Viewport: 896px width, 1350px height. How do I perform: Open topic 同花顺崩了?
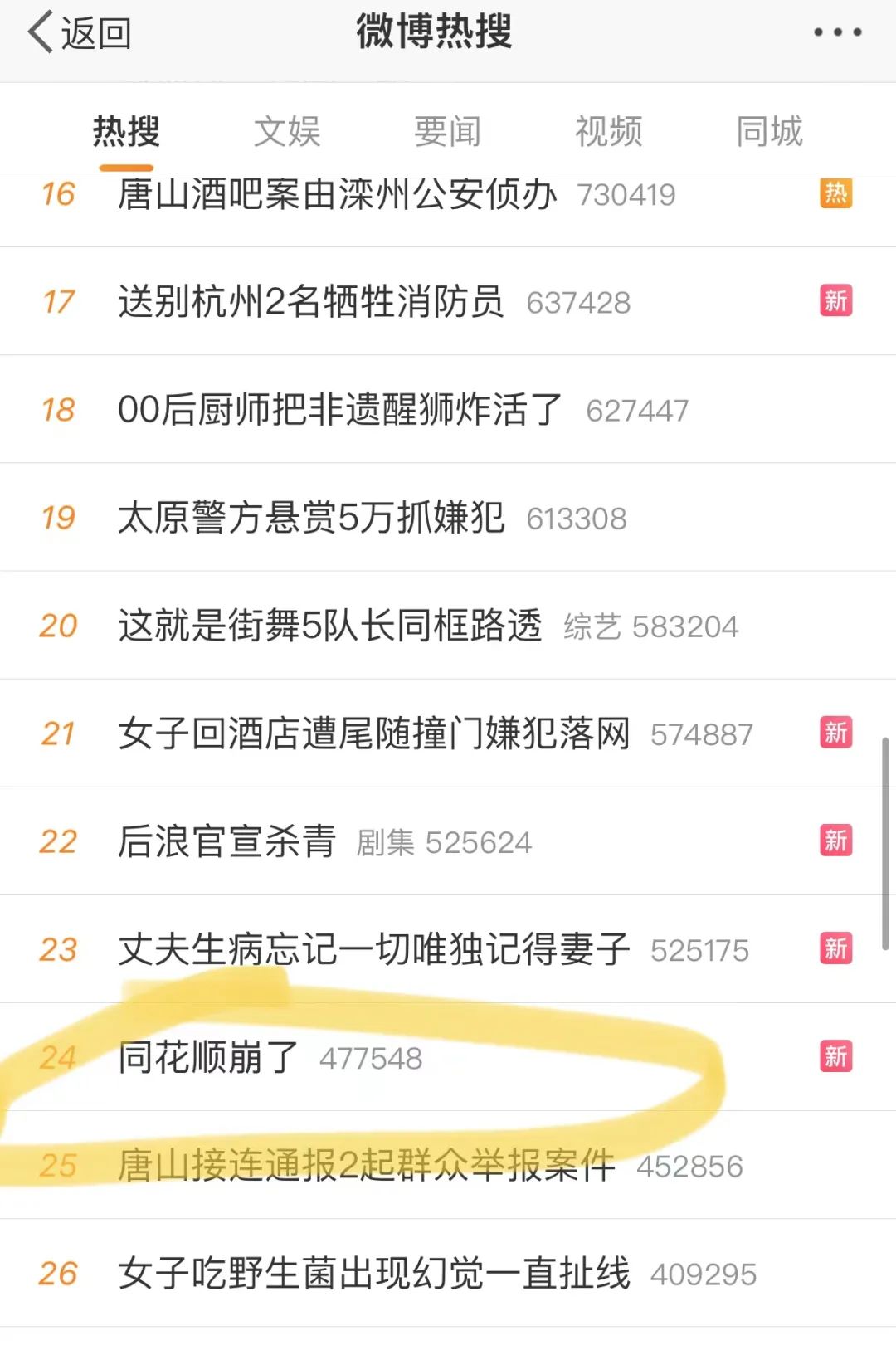(x=207, y=1057)
